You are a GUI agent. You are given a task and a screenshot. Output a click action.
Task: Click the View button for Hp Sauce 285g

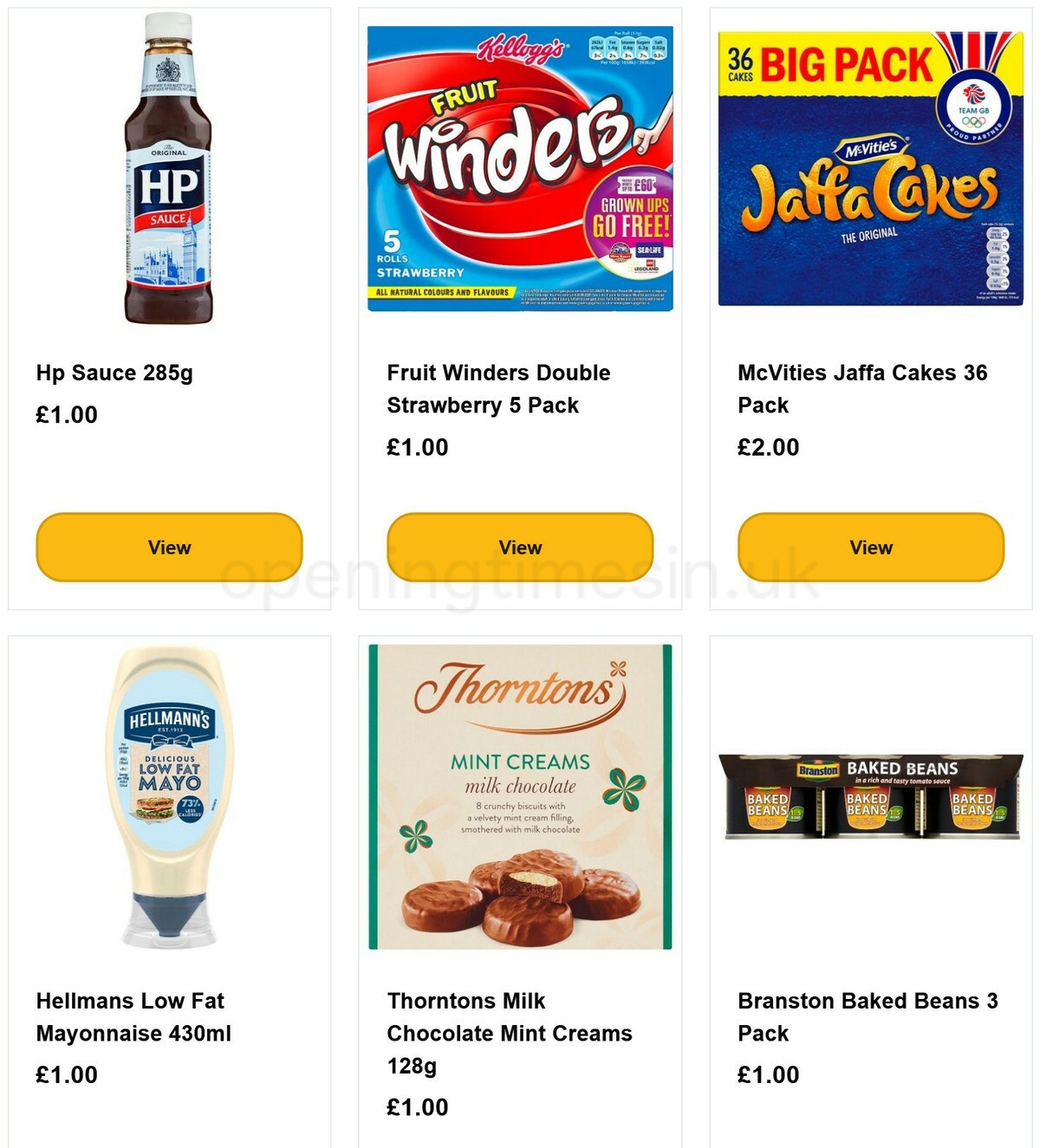pos(170,547)
